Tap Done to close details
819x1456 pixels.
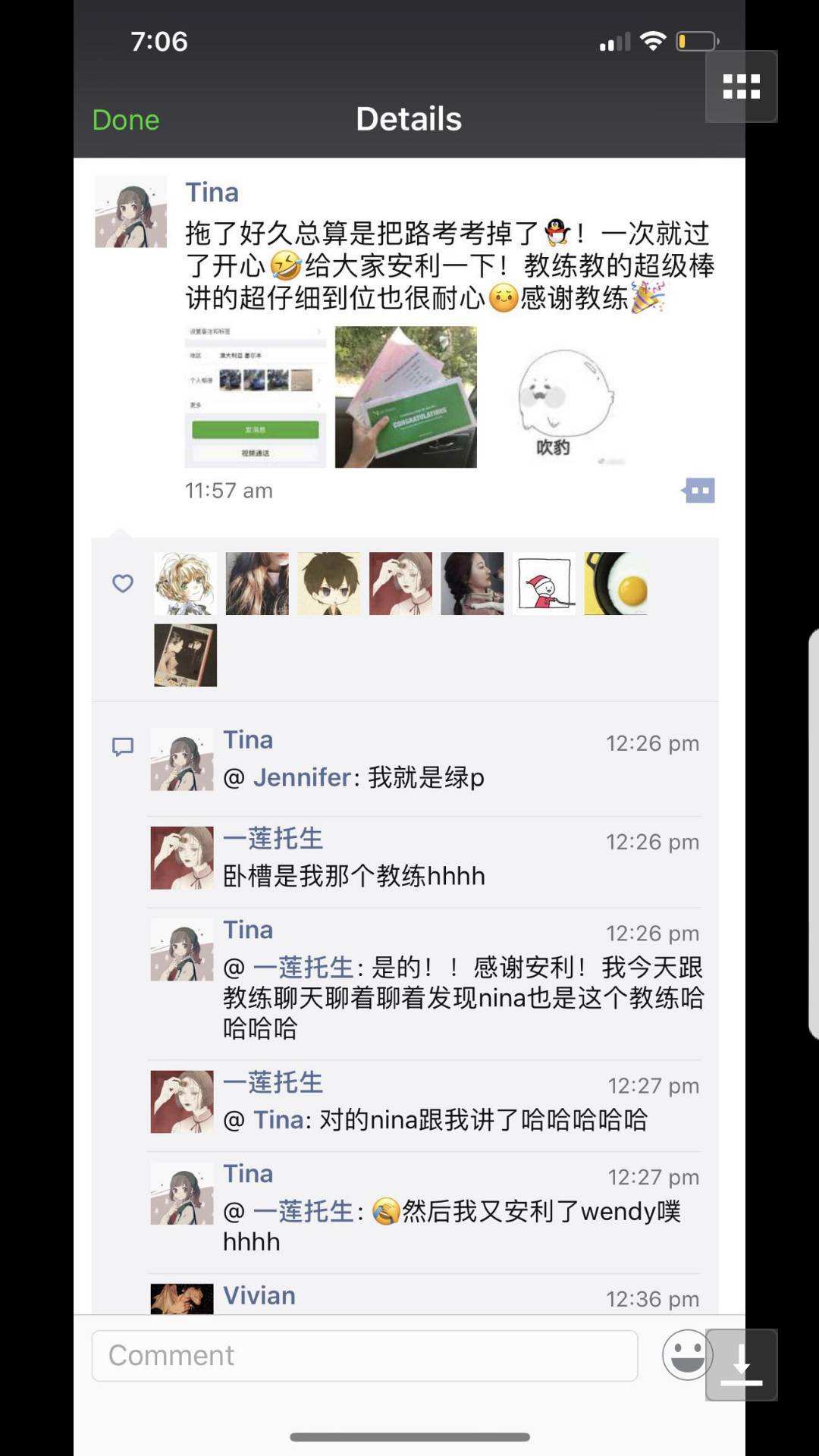tap(126, 120)
